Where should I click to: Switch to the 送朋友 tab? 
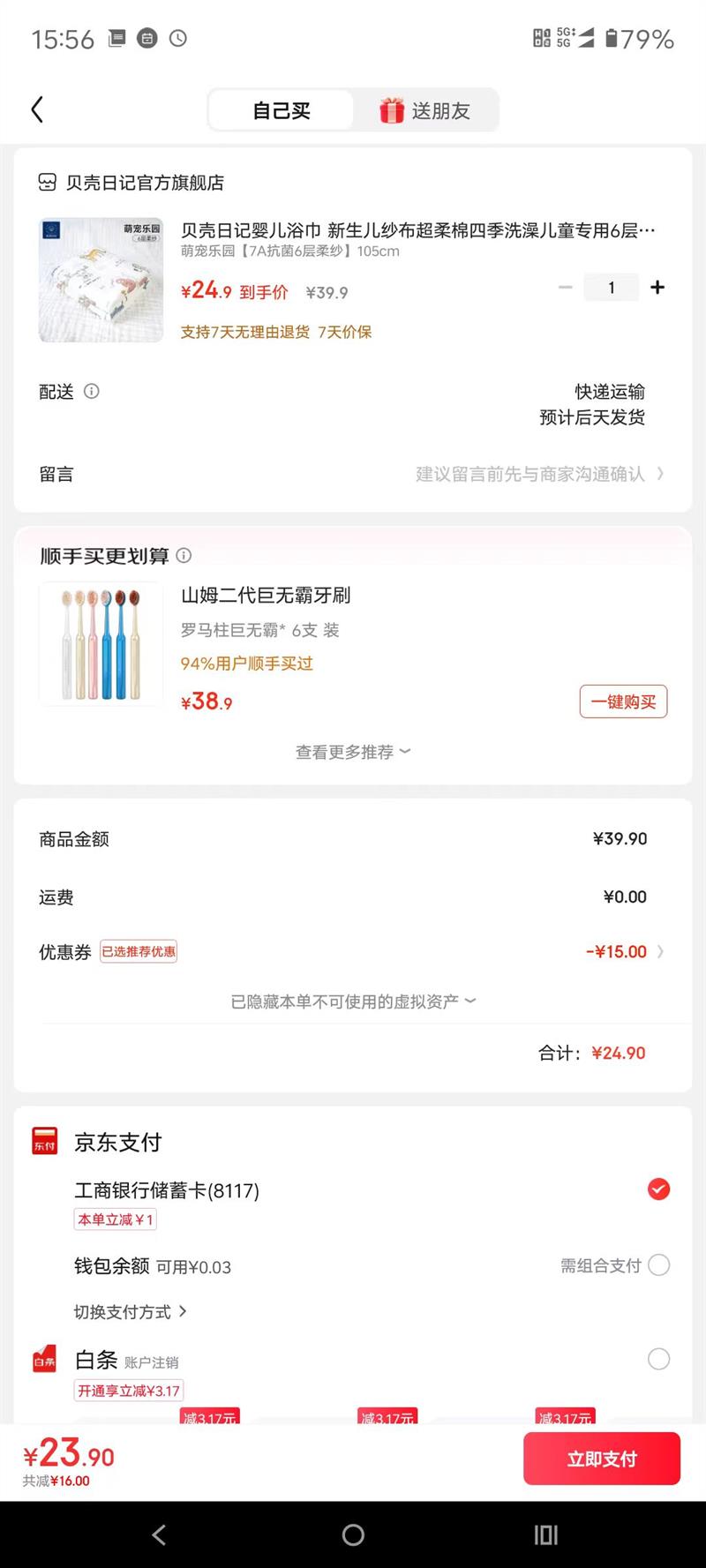[425, 110]
